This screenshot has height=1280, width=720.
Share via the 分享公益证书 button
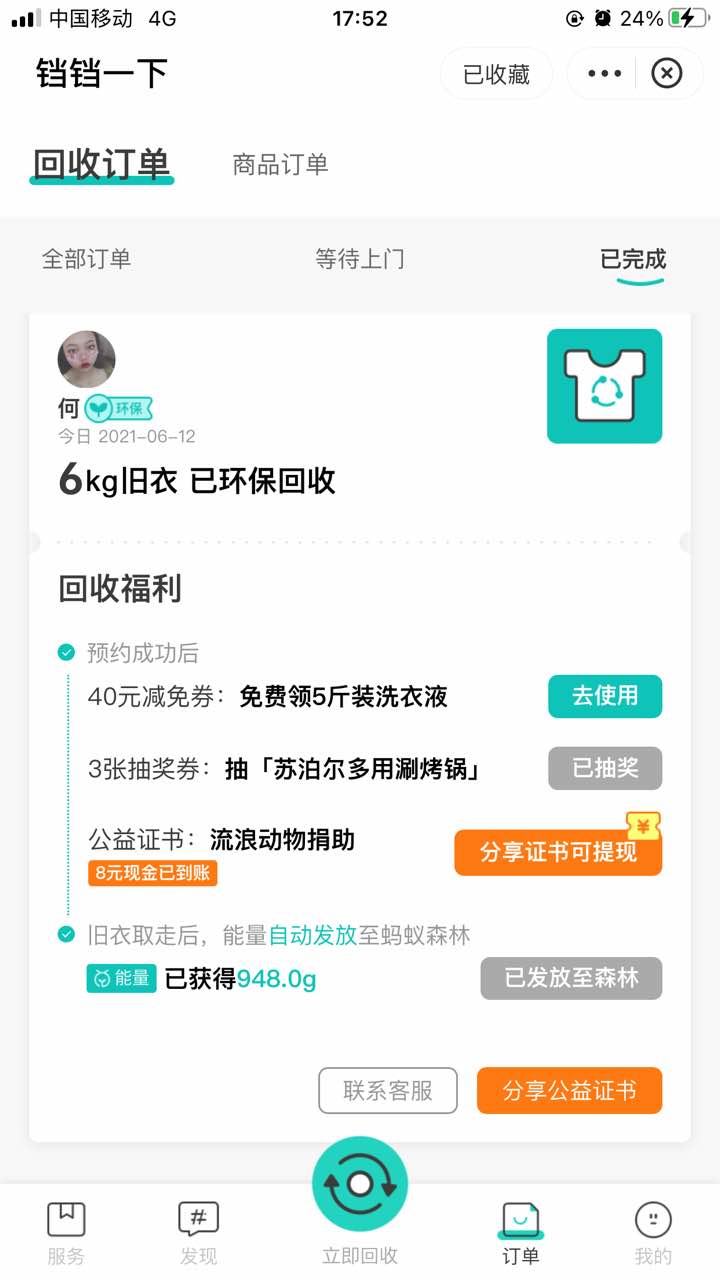569,1090
